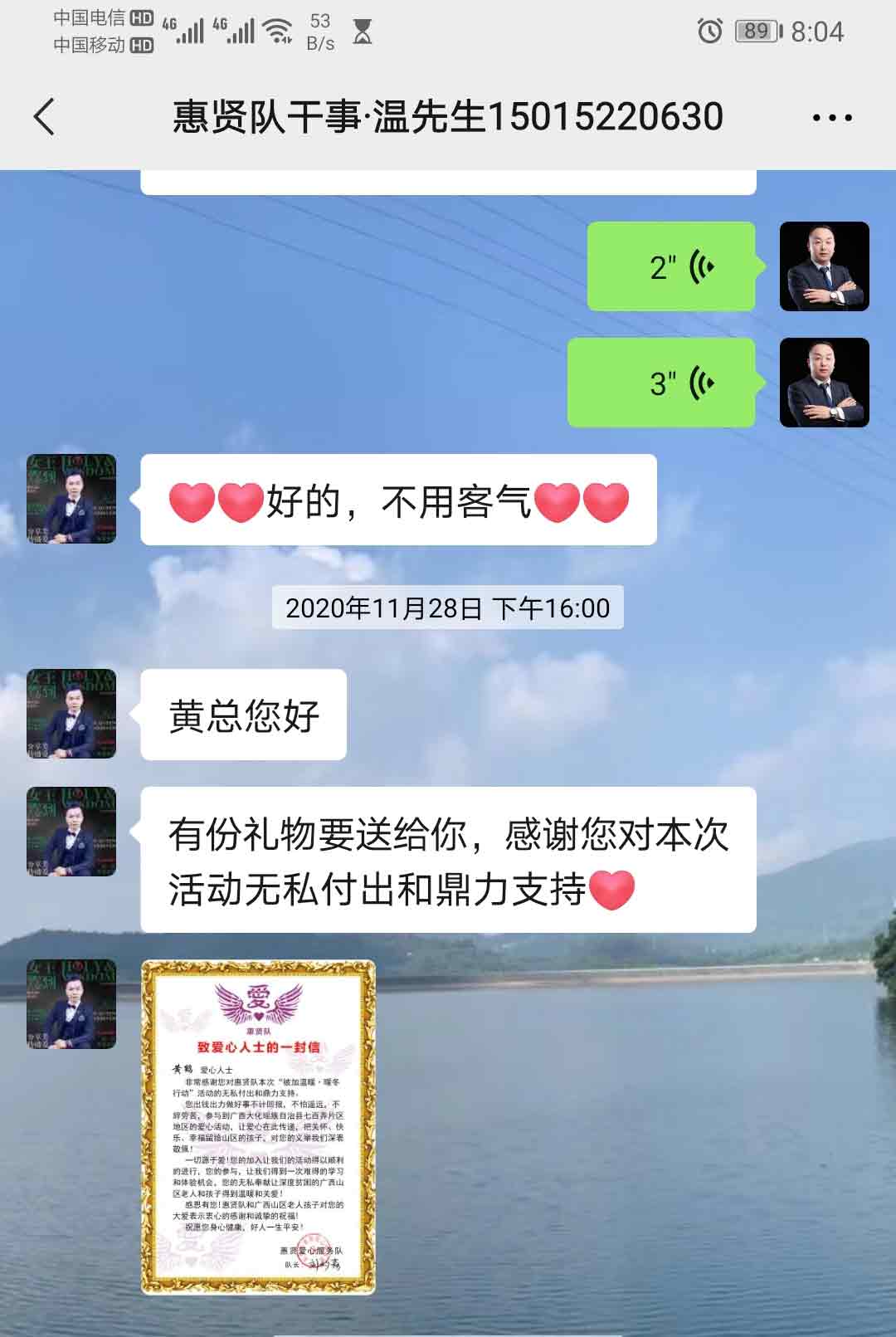Go back to the chat list
Image resolution: width=896 pixels, height=1337 pixels.
45,116
